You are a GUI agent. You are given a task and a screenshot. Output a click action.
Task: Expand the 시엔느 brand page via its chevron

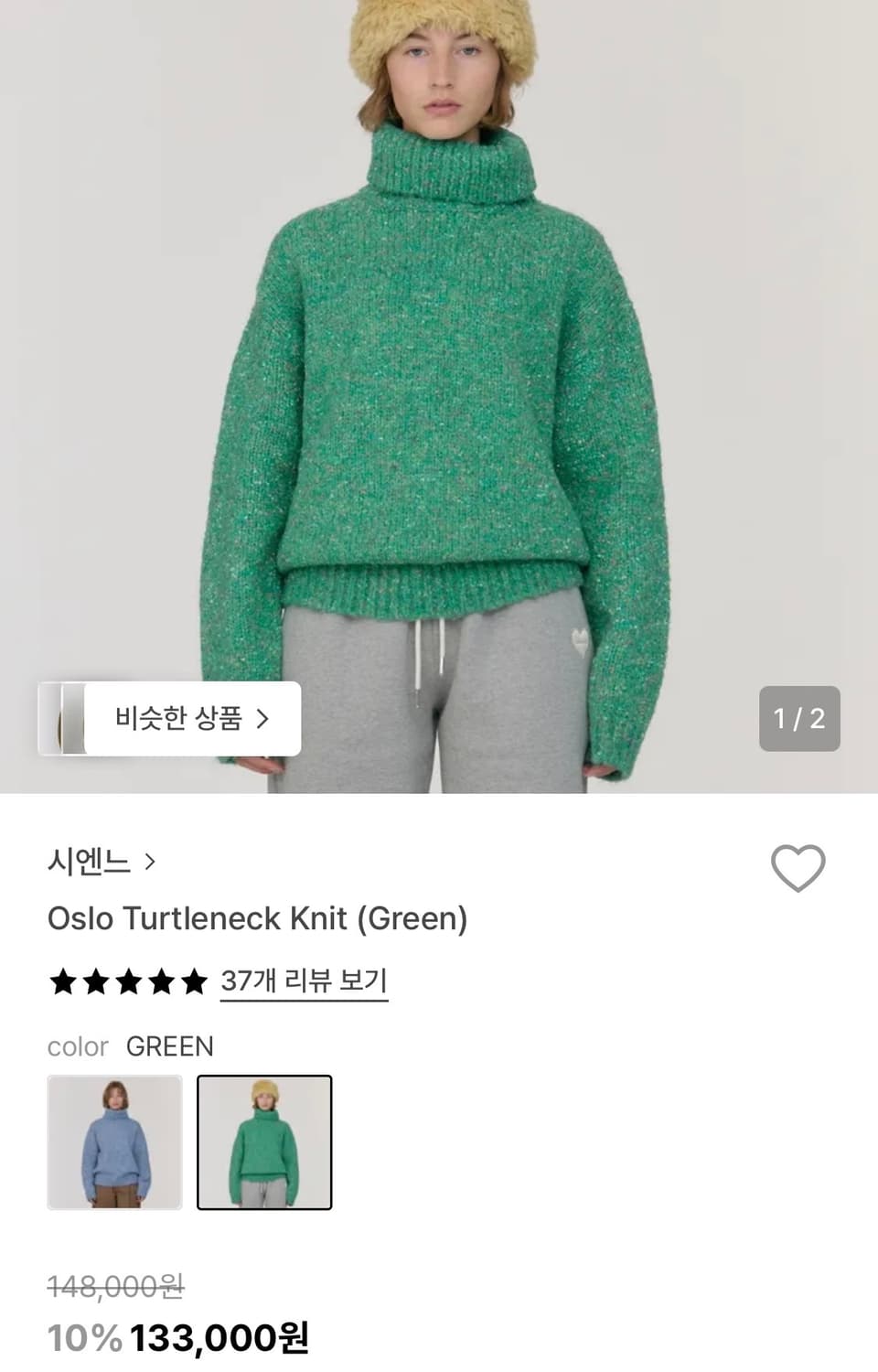coord(149,861)
